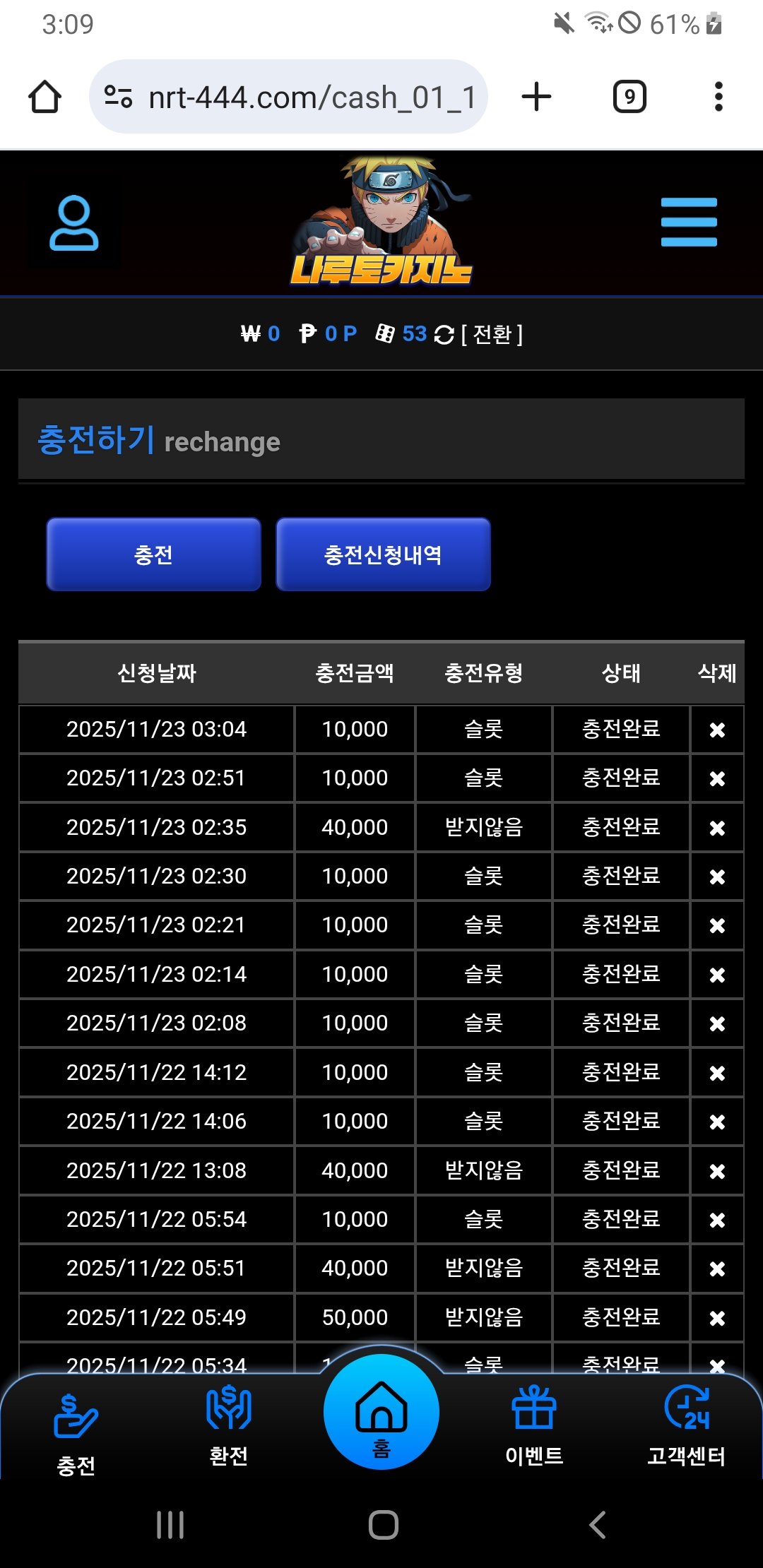
Task: Show the open tabs switcher
Action: tap(629, 97)
